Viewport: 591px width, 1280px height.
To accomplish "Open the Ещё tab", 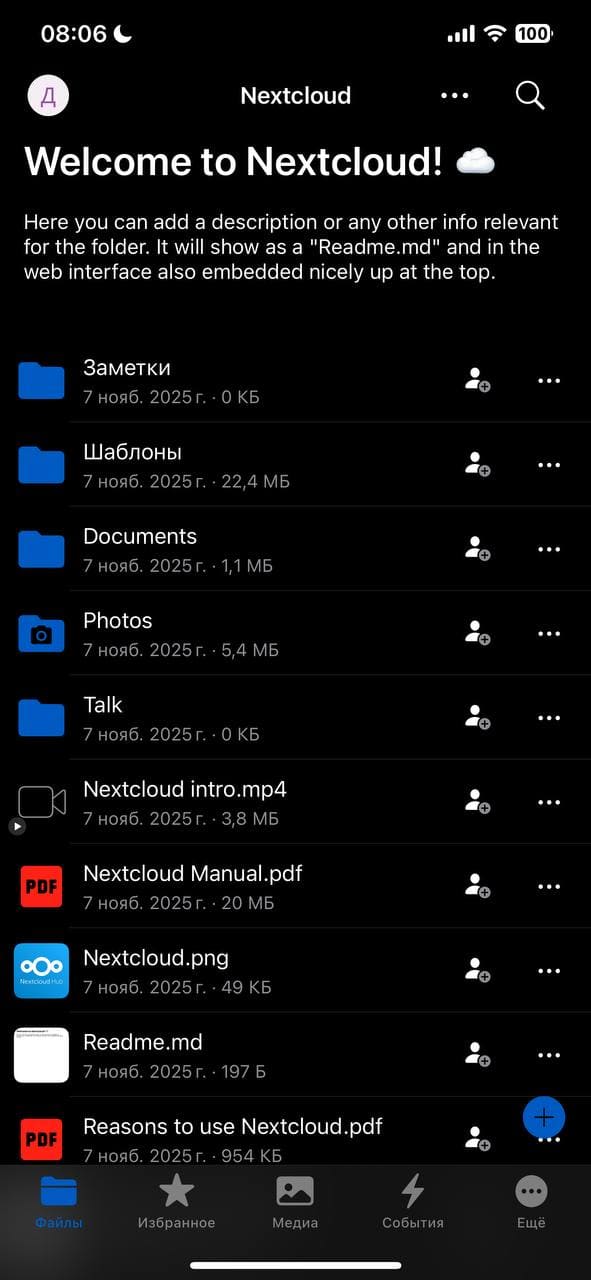I will (x=531, y=1201).
